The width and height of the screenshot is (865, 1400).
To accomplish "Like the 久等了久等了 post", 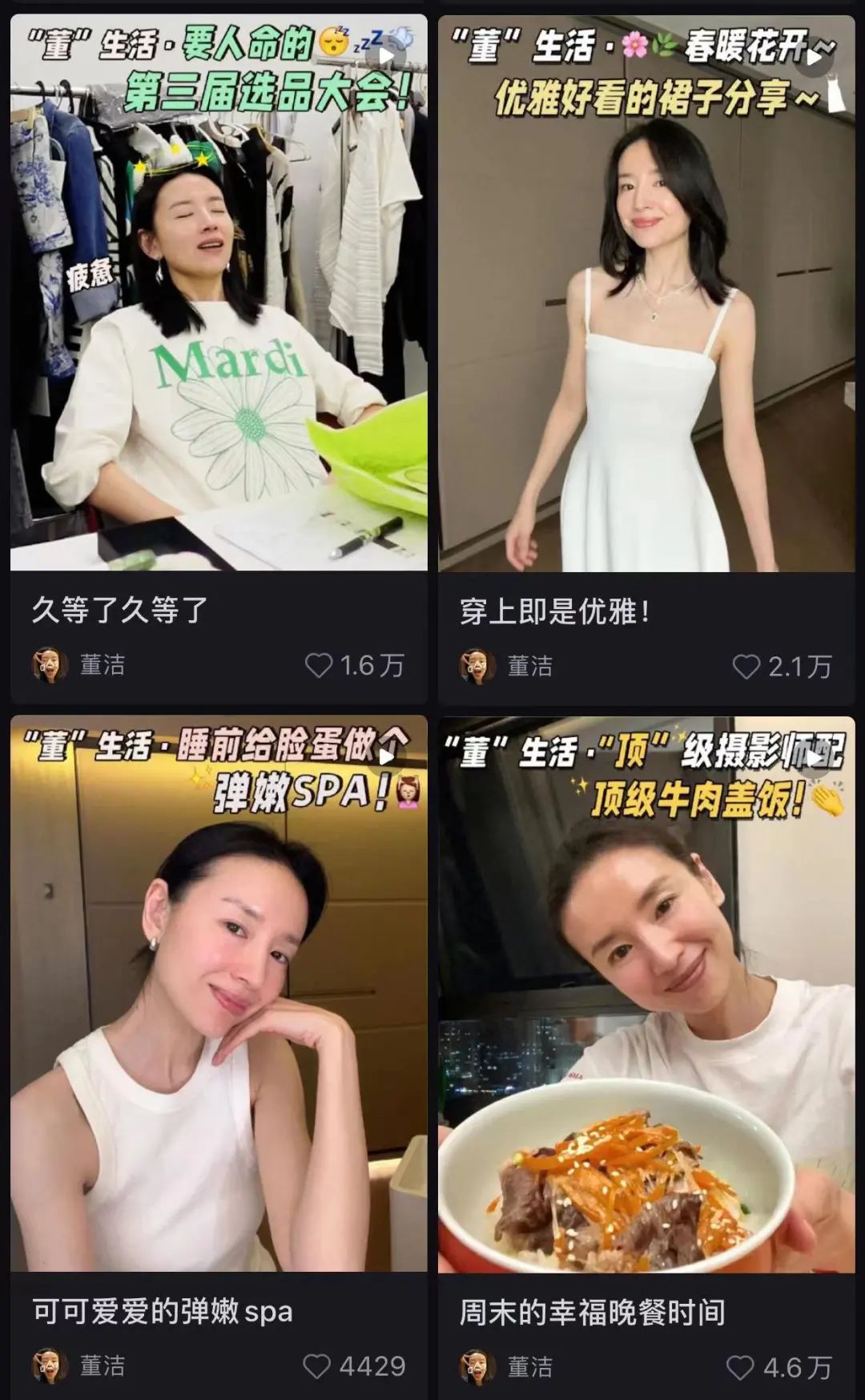I will [x=319, y=665].
